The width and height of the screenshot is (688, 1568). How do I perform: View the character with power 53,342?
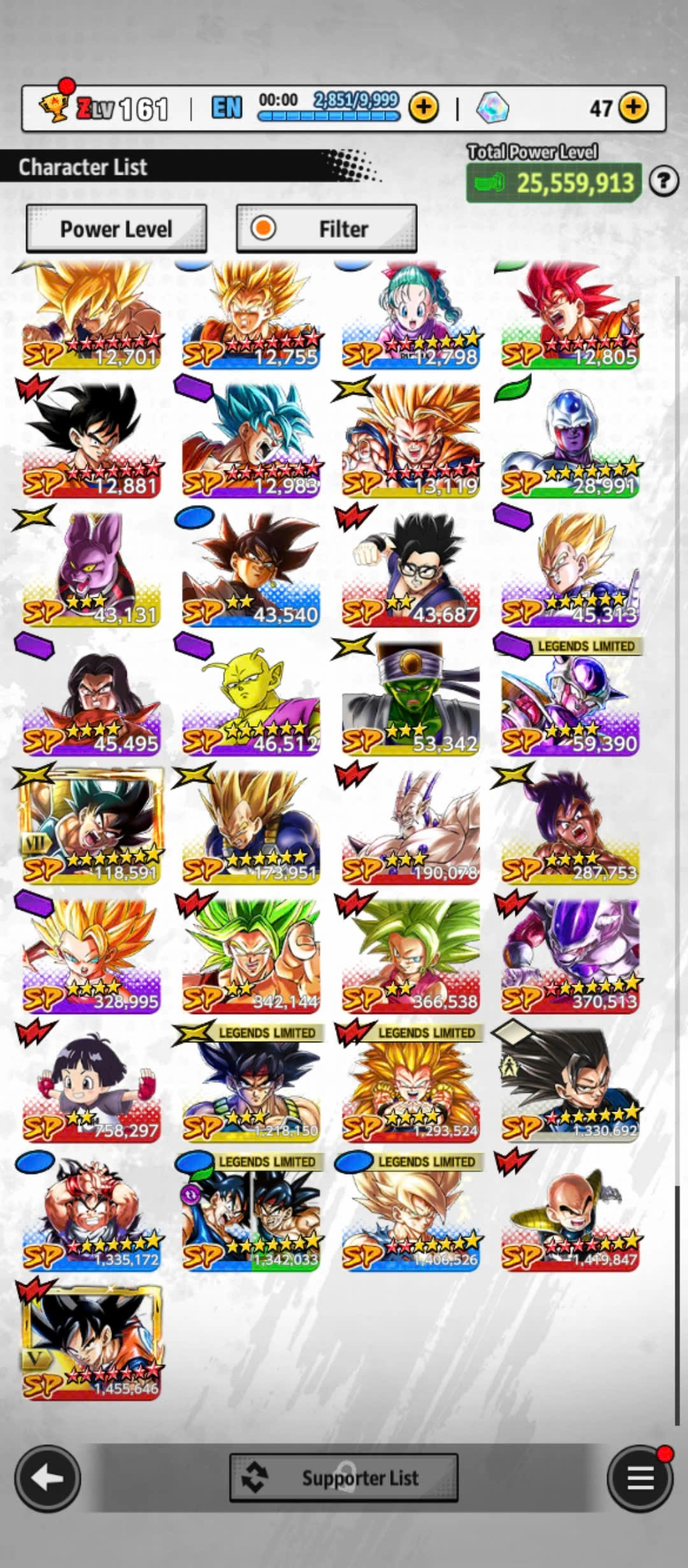411,699
